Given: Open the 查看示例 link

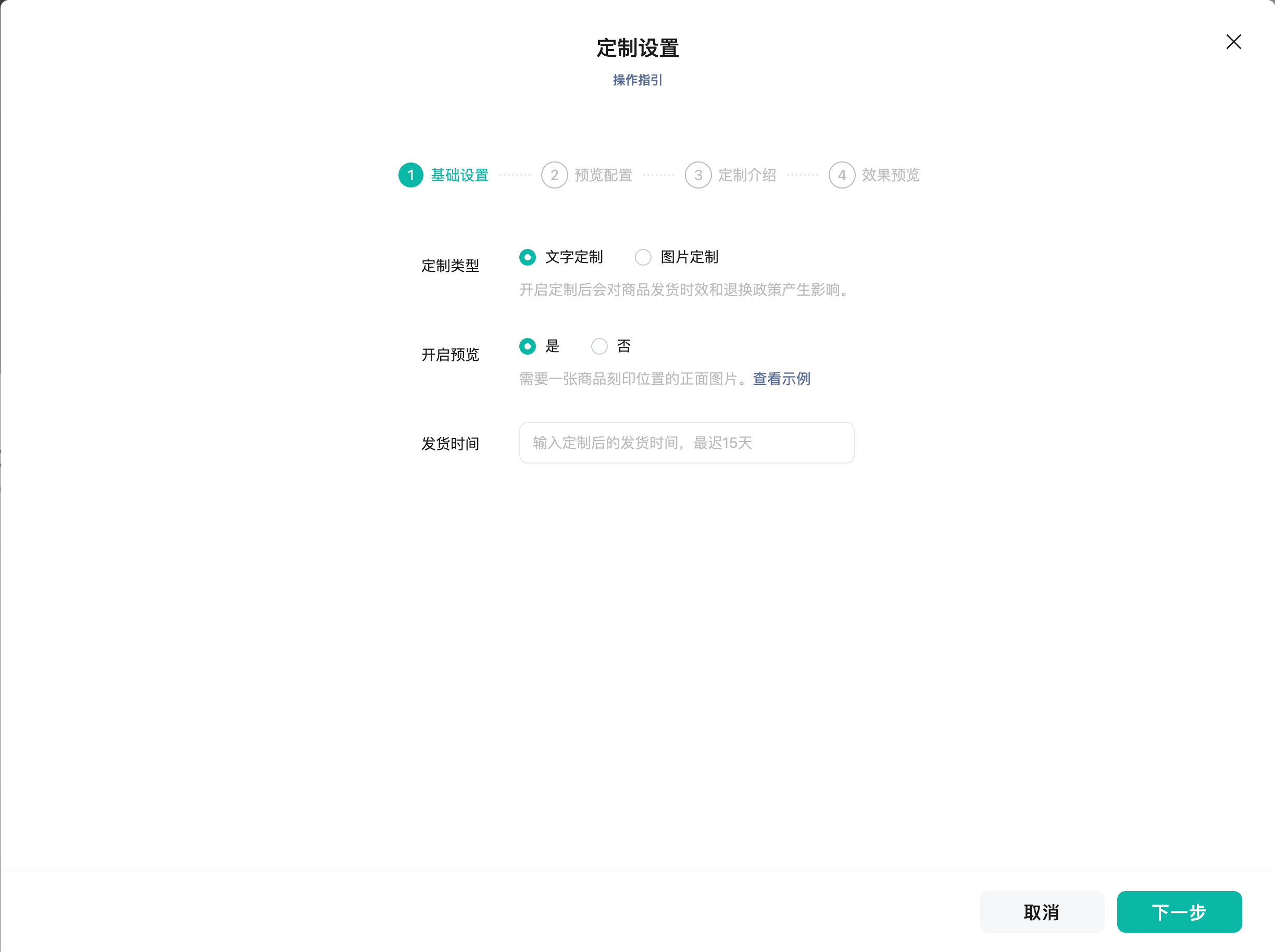Looking at the screenshot, I should click(781, 379).
